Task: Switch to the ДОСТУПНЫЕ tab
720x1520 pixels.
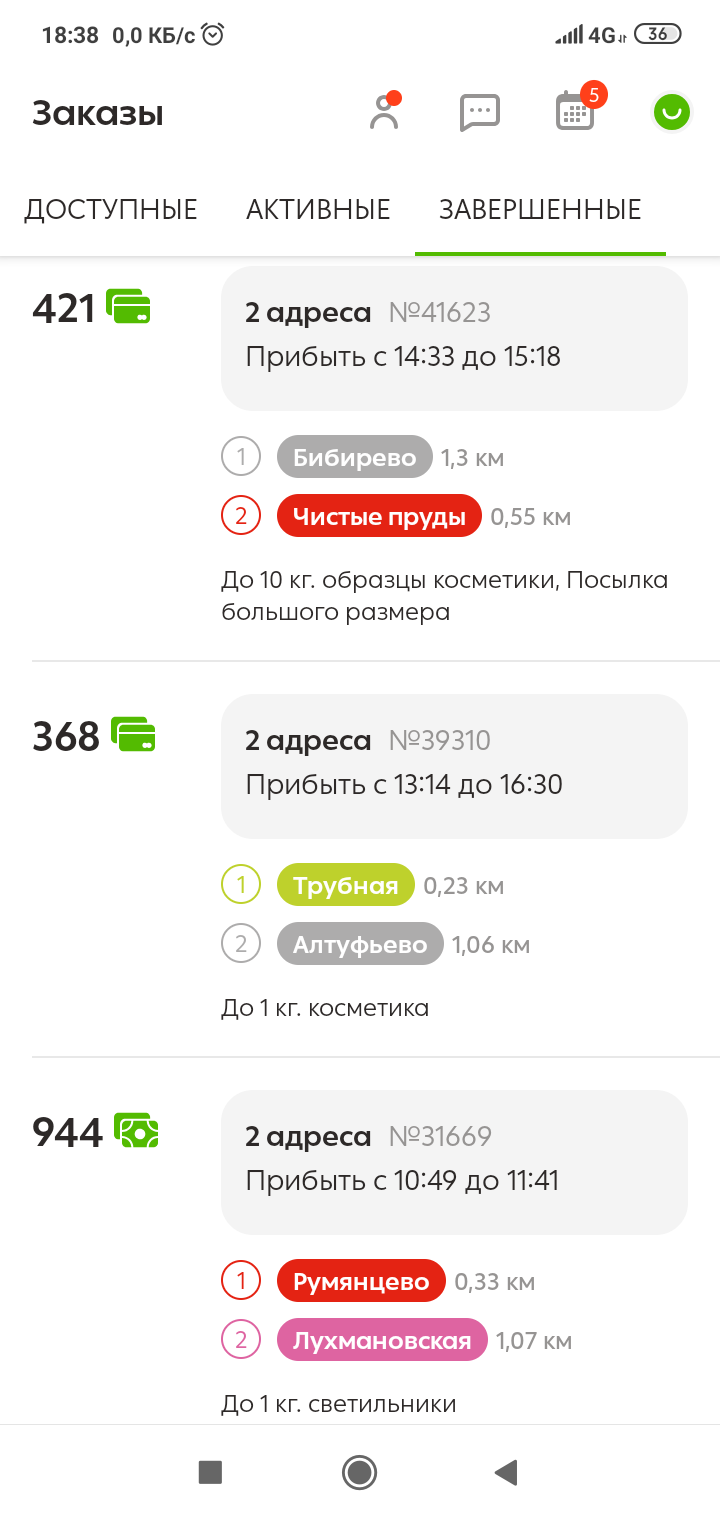Action: point(111,210)
